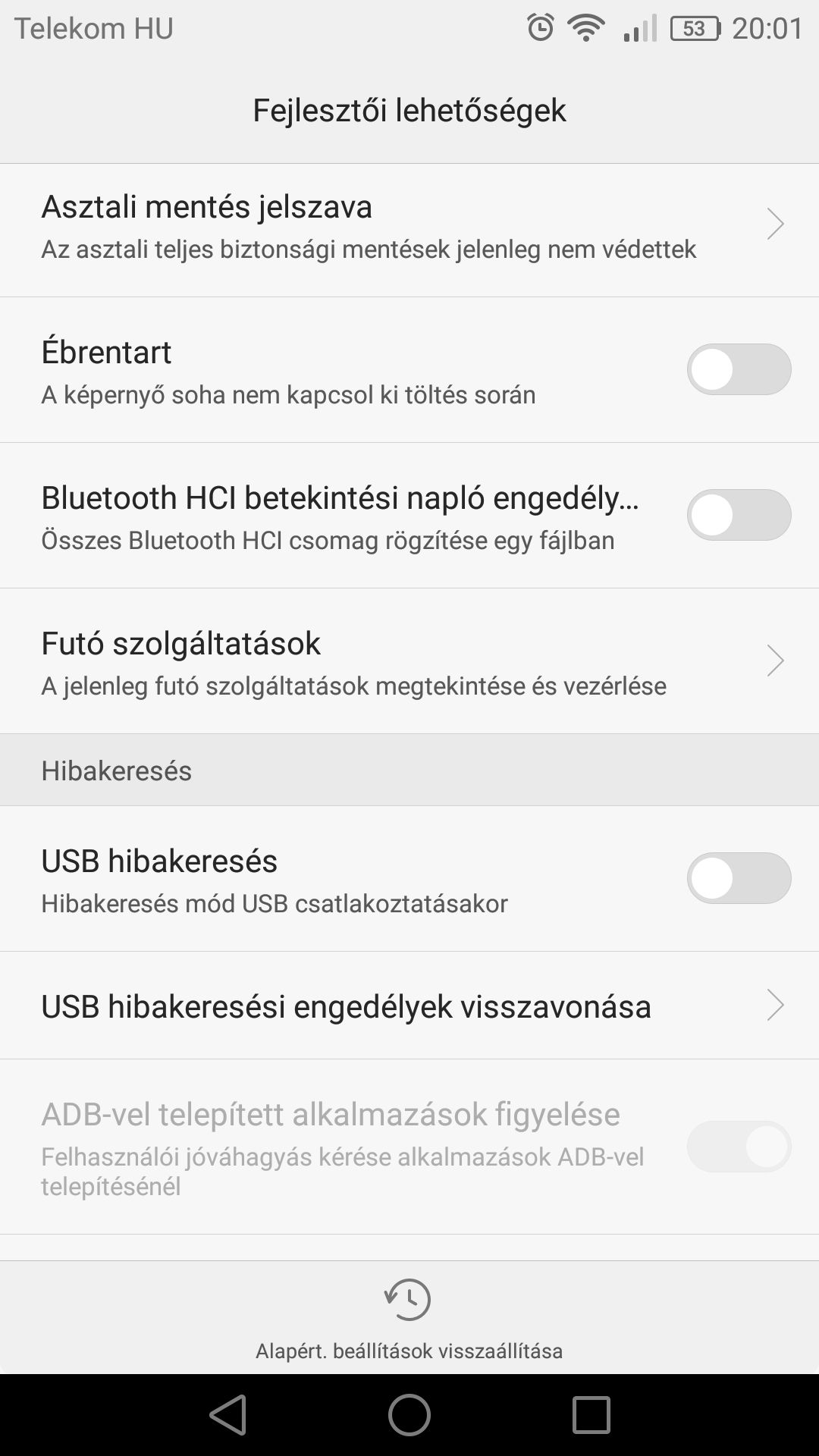Open USB hibakeresési engedélyek visszavonása

pyautogui.click(x=409, y=1006)
